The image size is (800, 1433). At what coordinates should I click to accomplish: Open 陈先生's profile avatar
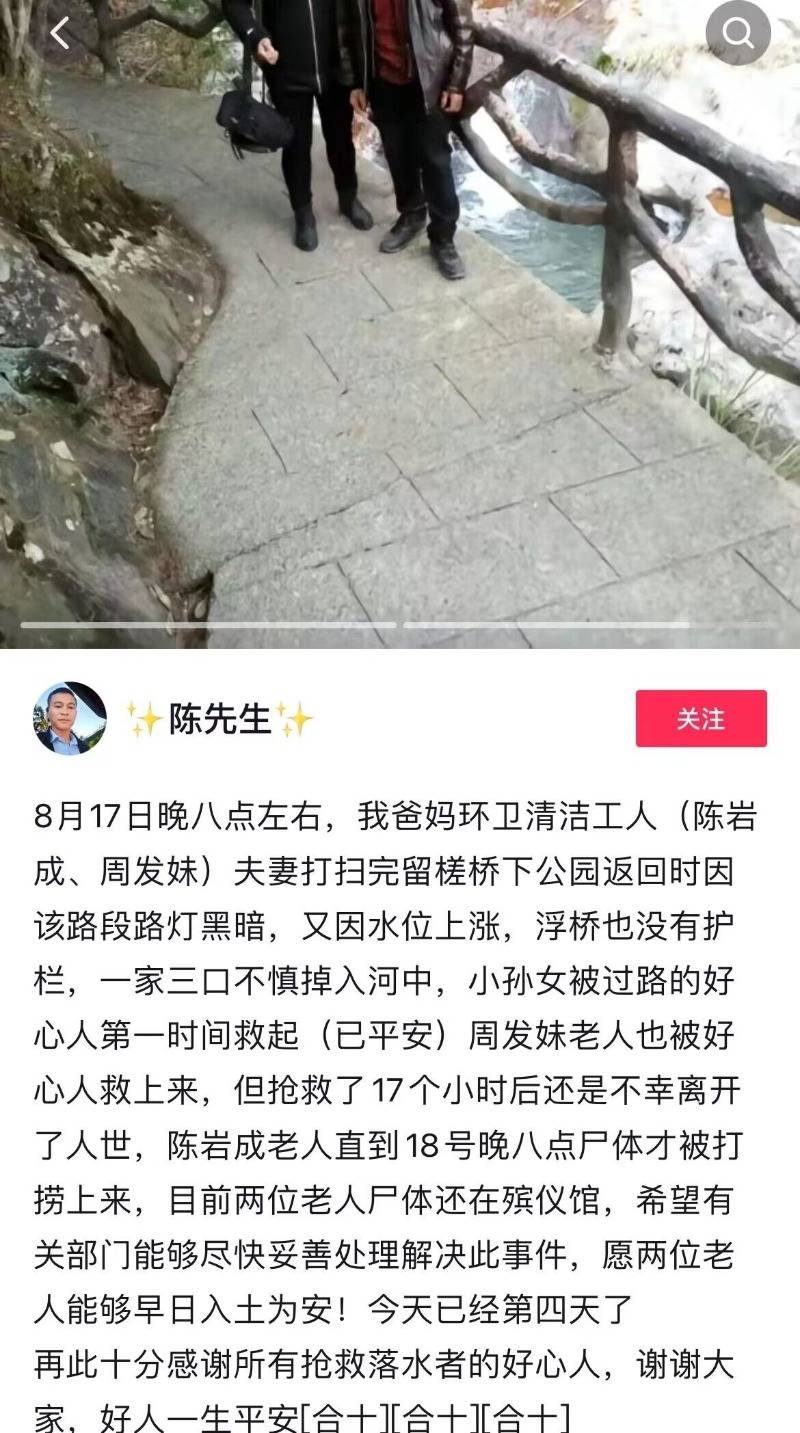click(70, 718)
